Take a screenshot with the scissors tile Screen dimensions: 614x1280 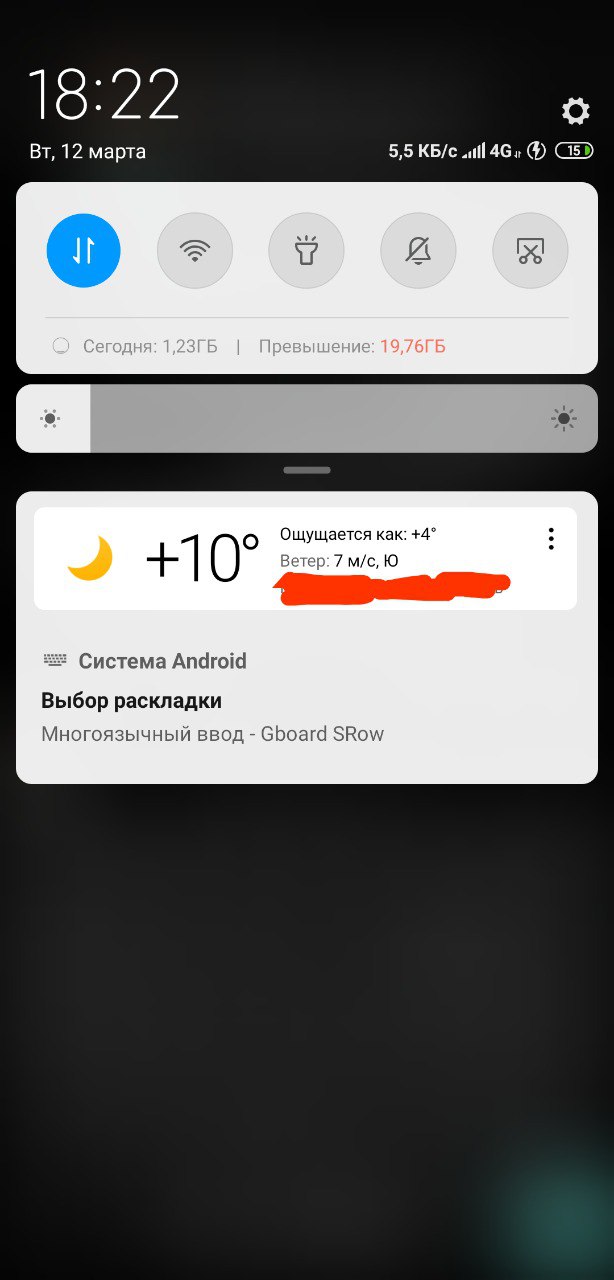point(530,250)
